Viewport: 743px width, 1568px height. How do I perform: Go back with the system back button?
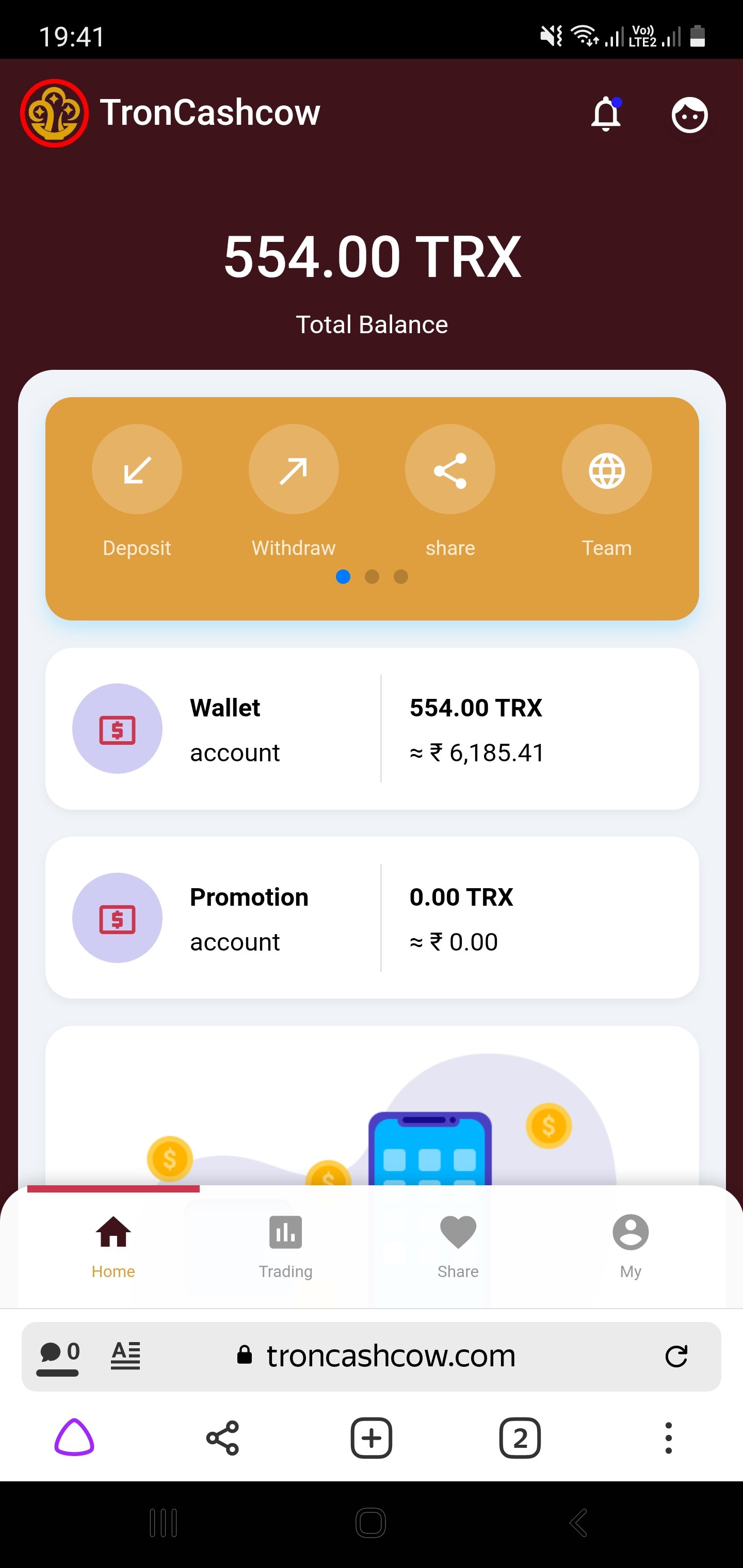(578, 1523)
